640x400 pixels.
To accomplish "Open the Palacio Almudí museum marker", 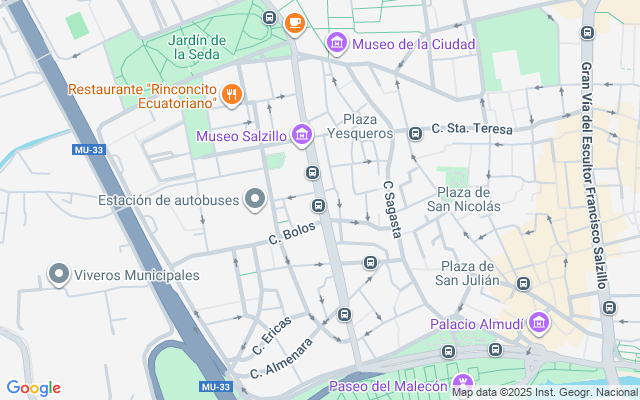I will pos(540,323).
